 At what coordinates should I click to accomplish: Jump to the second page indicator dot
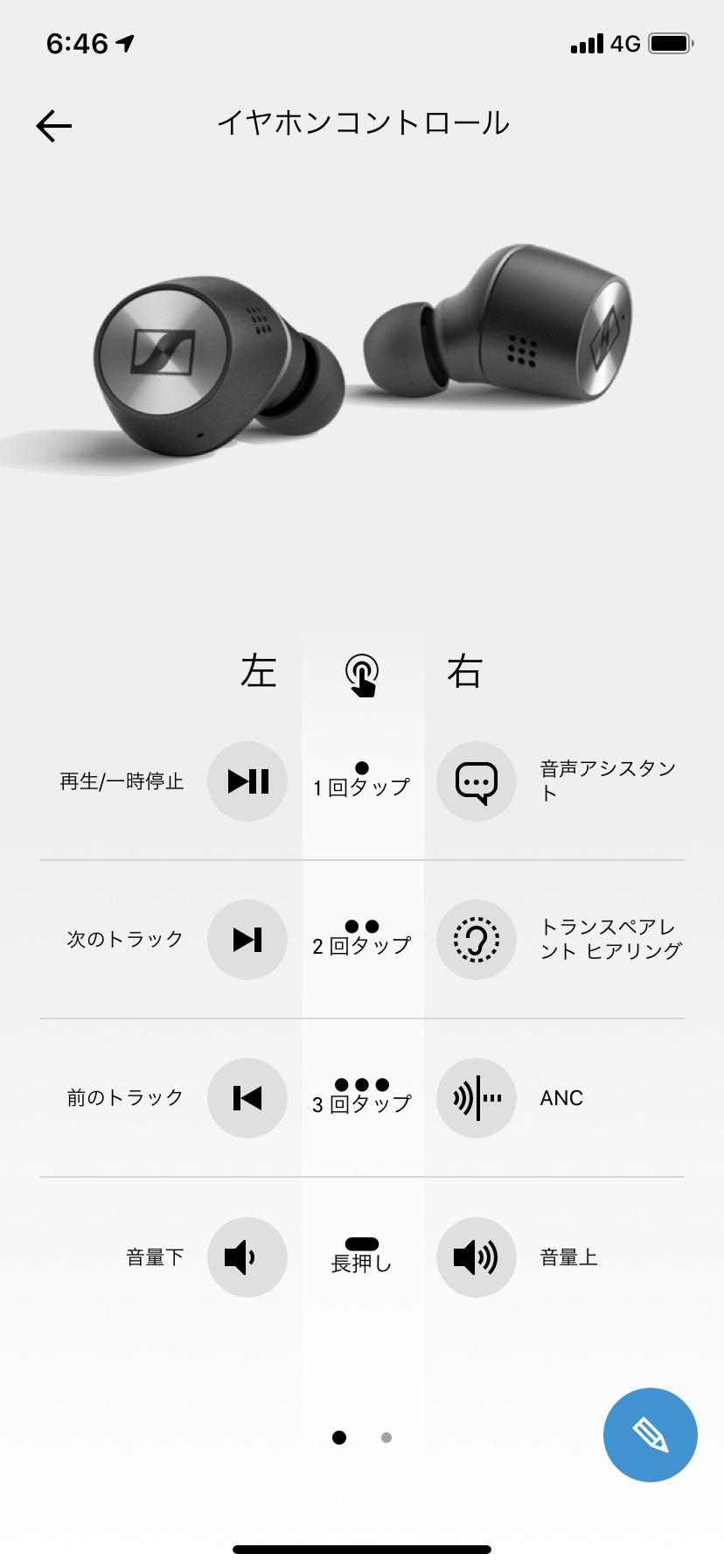386,1438
